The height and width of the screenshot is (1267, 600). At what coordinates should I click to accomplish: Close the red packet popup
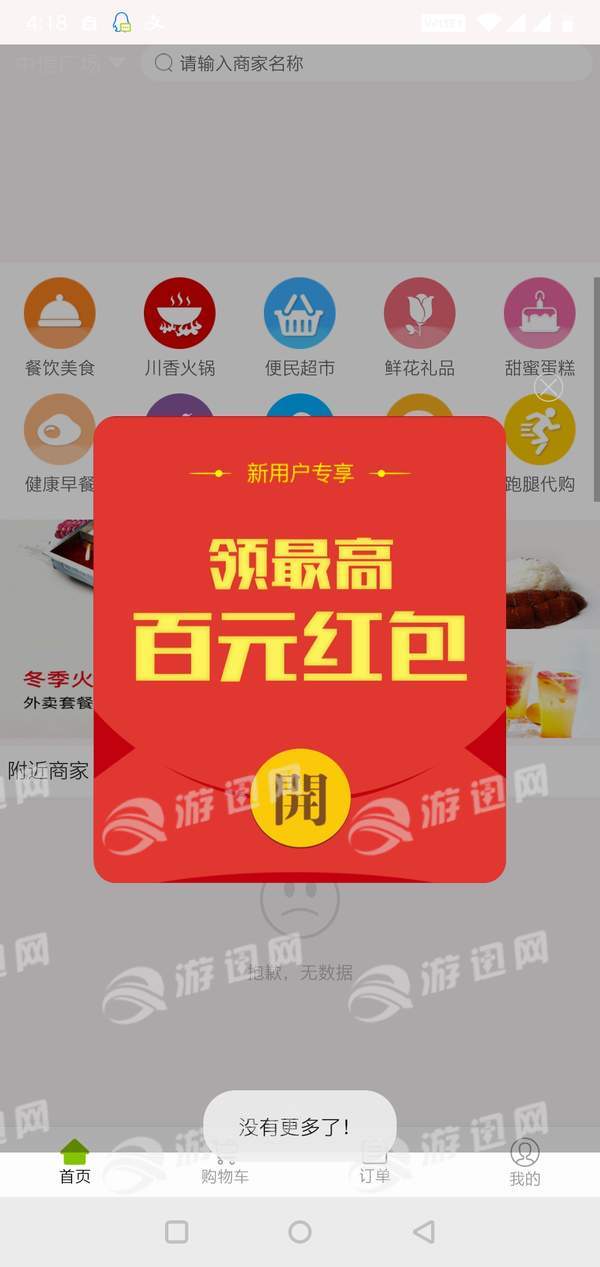click(x=548, y=387)
